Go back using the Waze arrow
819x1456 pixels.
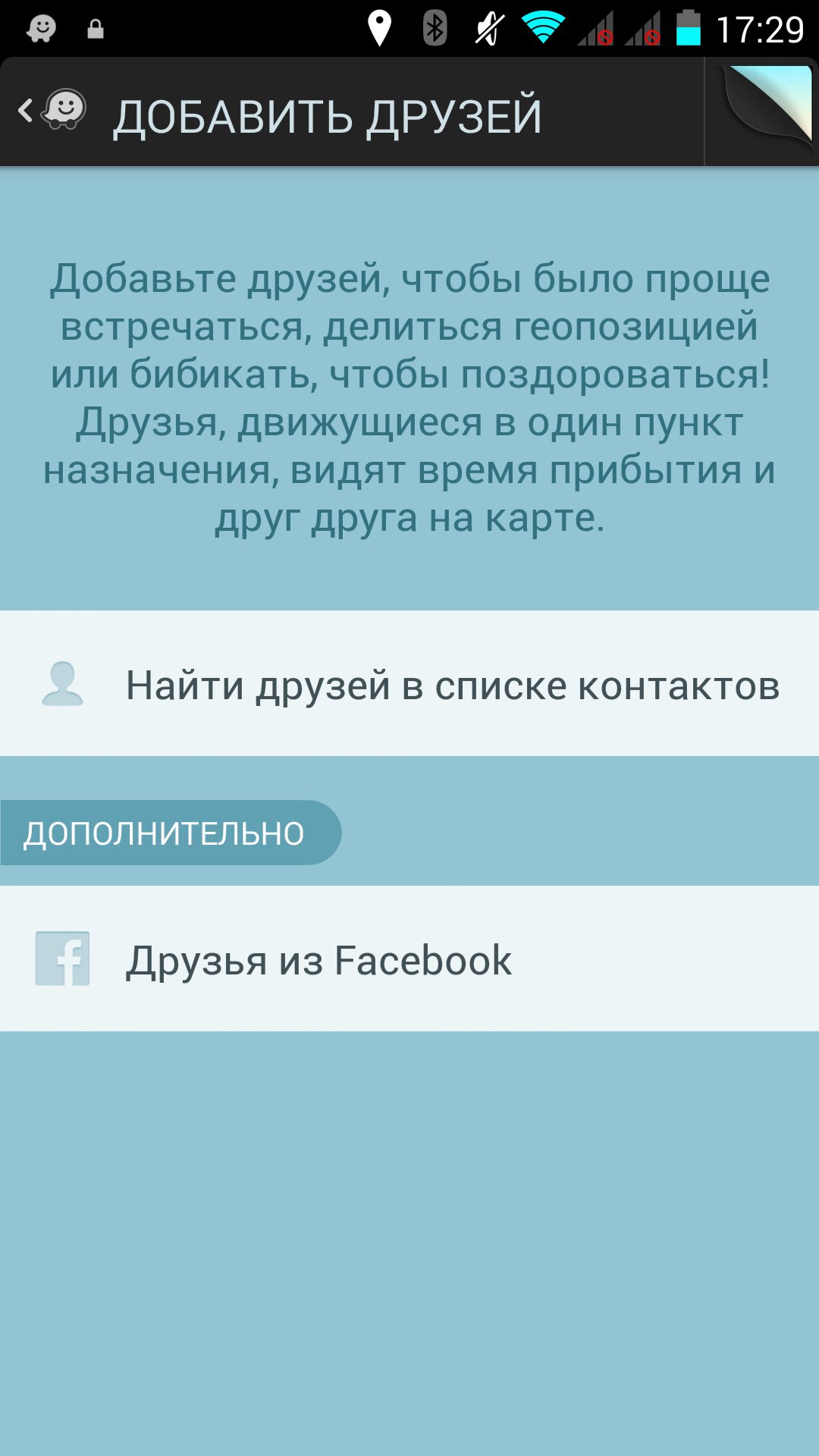[50, 111]
